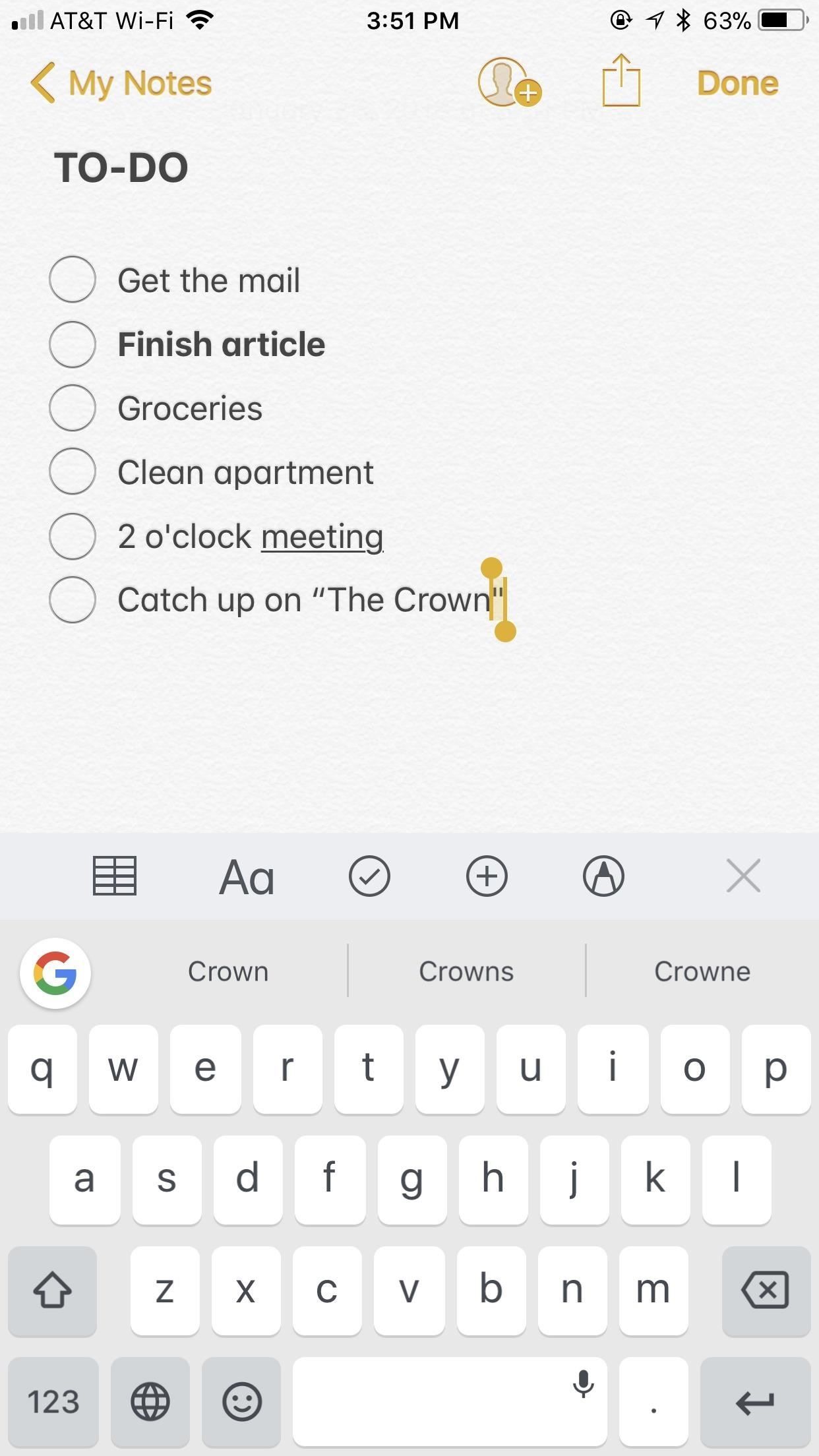This screenshot has width=819, height=1456.
Task: Go back to My Notes
Action: [121, 83]
